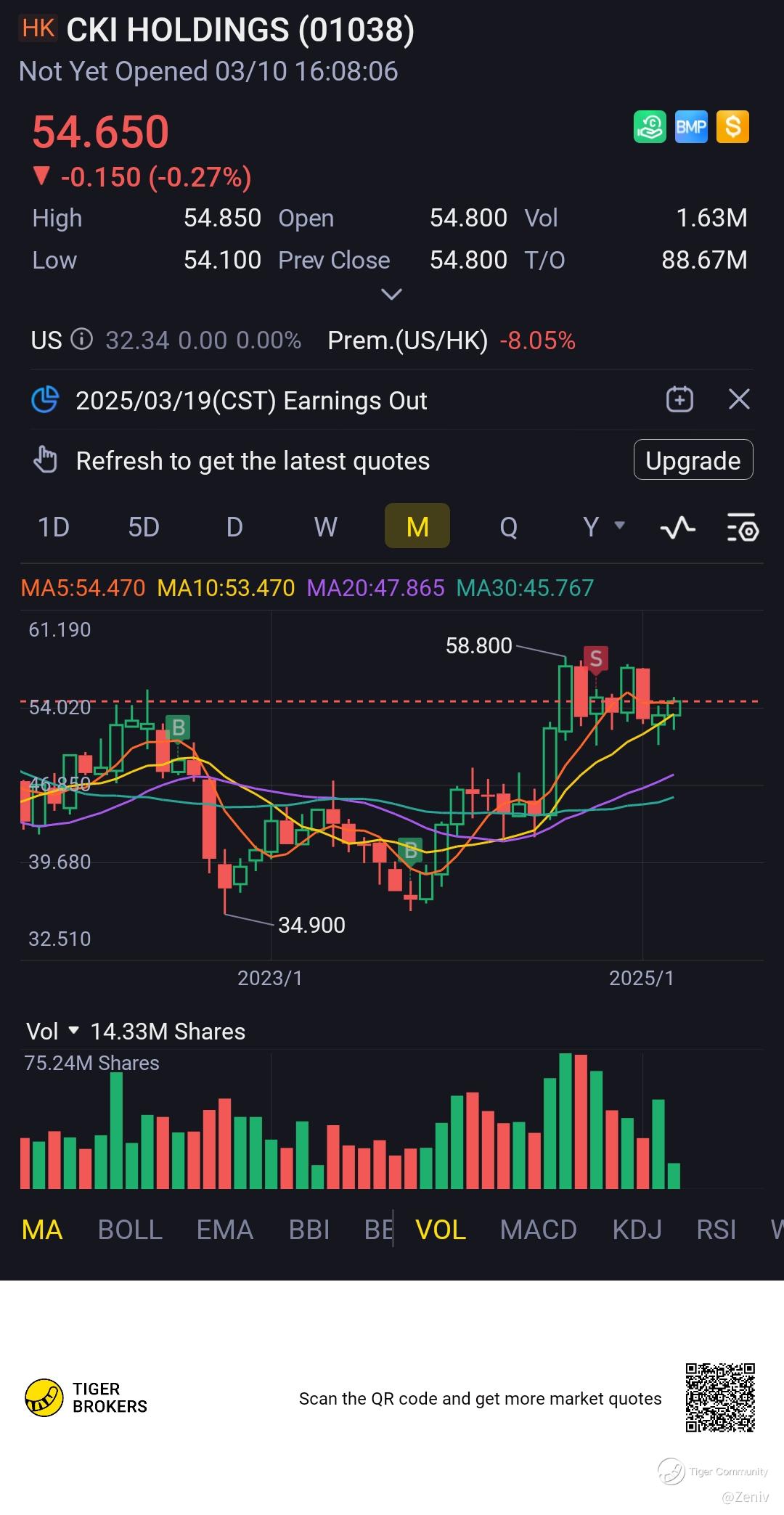View the quarterly (Q) chart
The height and width of the screenshot is (1515, 784).
[508, 527]
